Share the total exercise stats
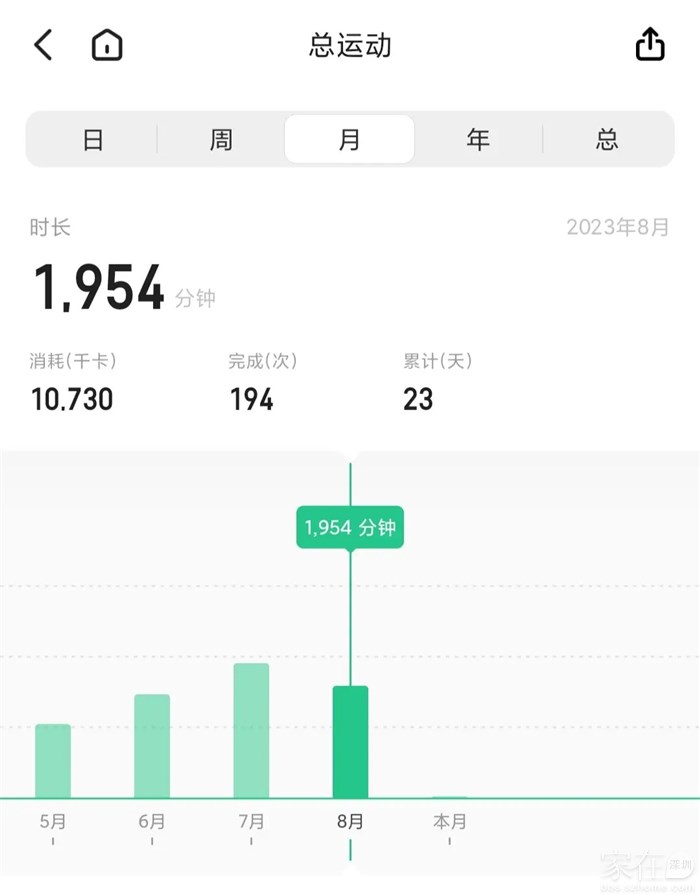 tap(650, 45)
